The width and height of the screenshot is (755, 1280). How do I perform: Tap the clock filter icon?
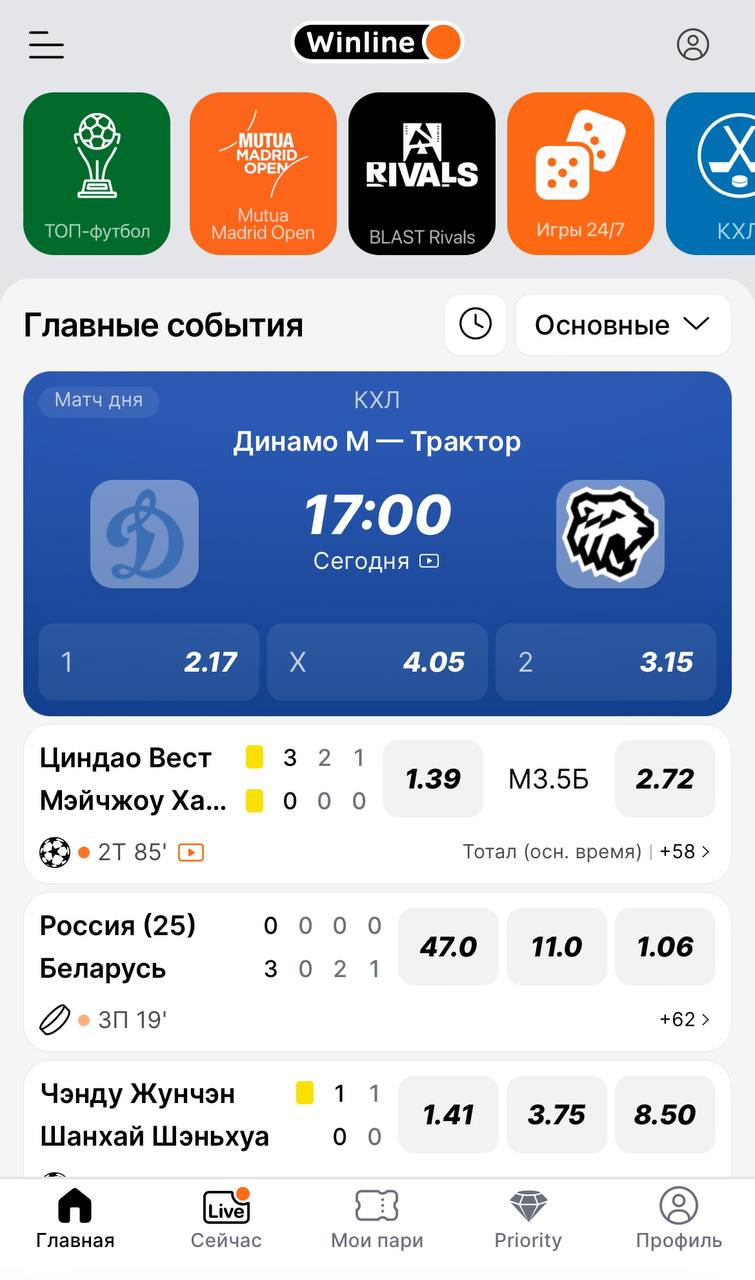tap(475, 325)
